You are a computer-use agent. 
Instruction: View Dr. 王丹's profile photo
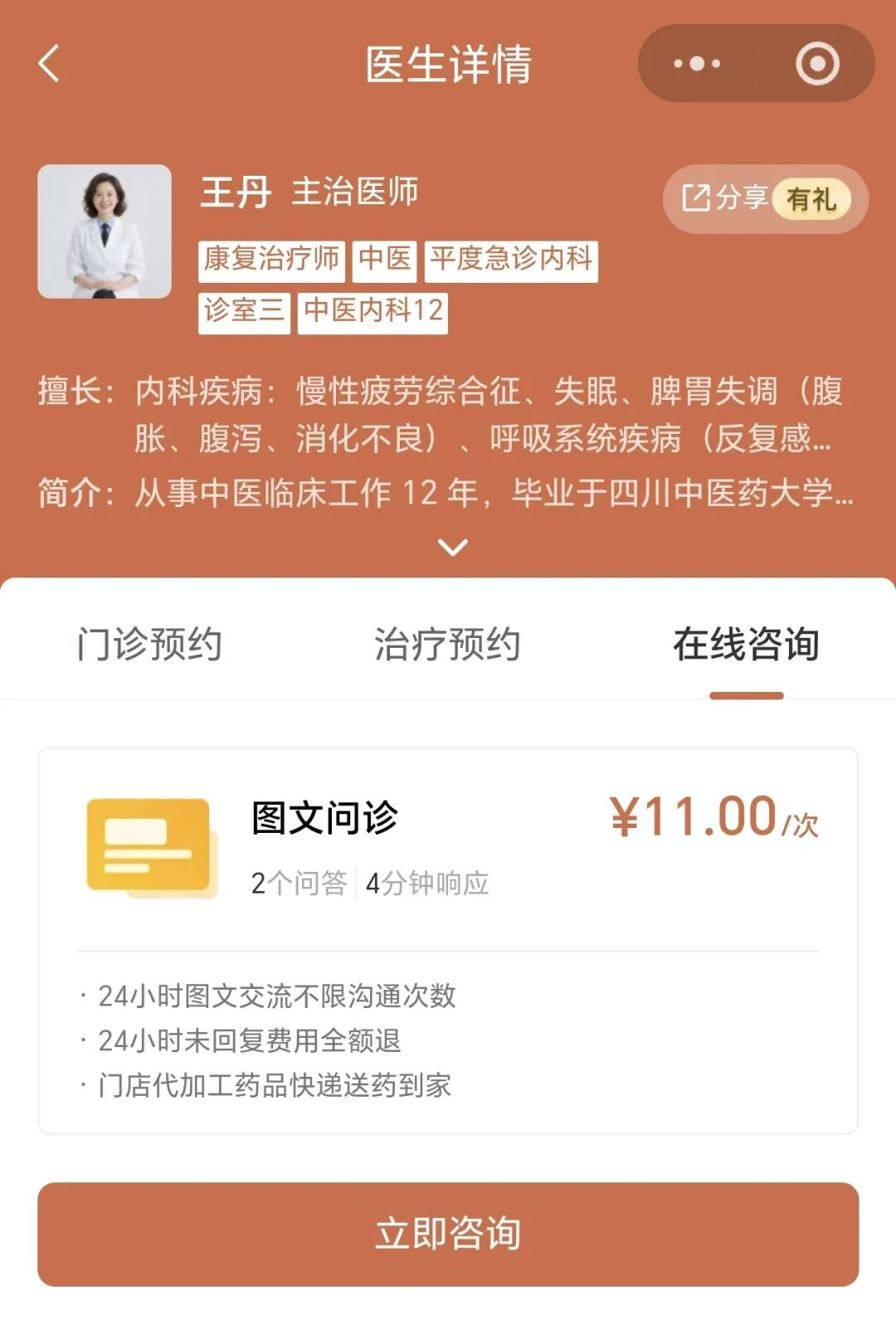point(105,231)
